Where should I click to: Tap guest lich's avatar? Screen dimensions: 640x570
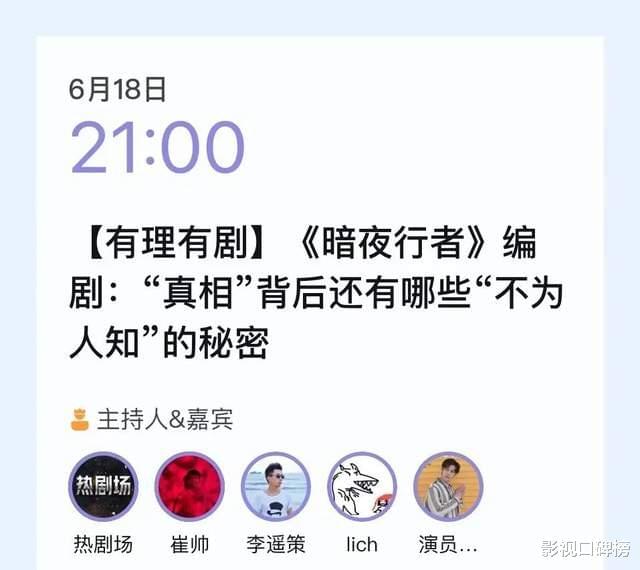click(362, 487)
